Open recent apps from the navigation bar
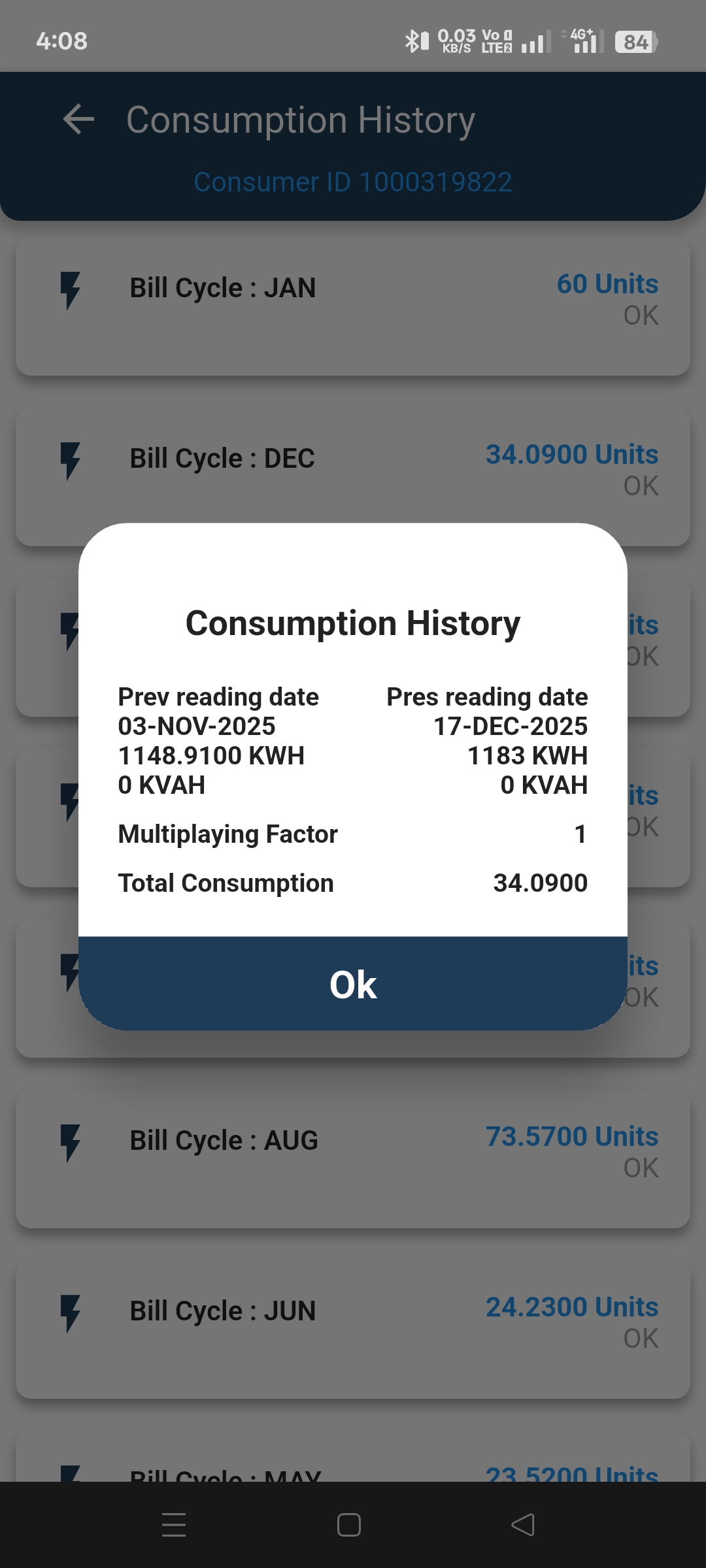 (174, 1525)
